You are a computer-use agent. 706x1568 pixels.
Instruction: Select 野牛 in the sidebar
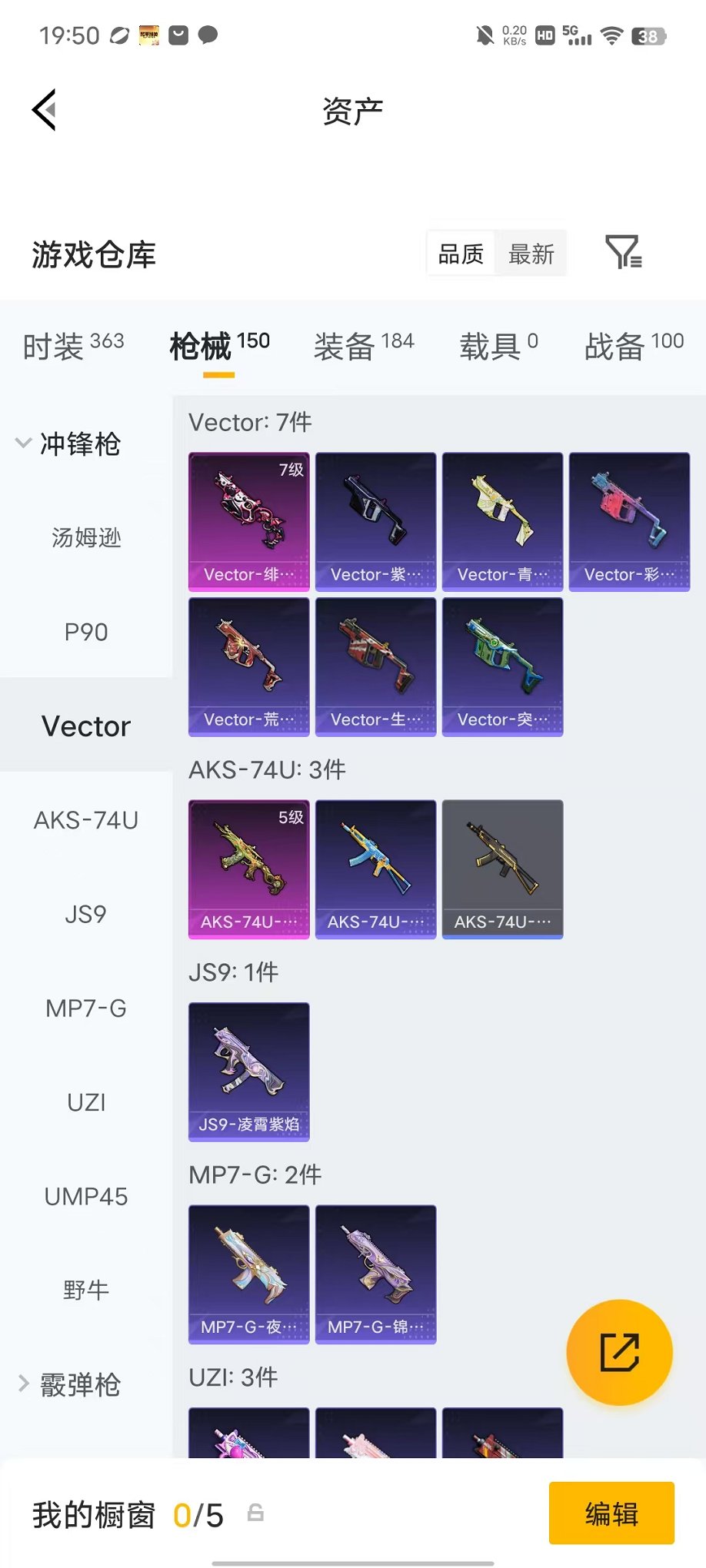coord(86,1290)
